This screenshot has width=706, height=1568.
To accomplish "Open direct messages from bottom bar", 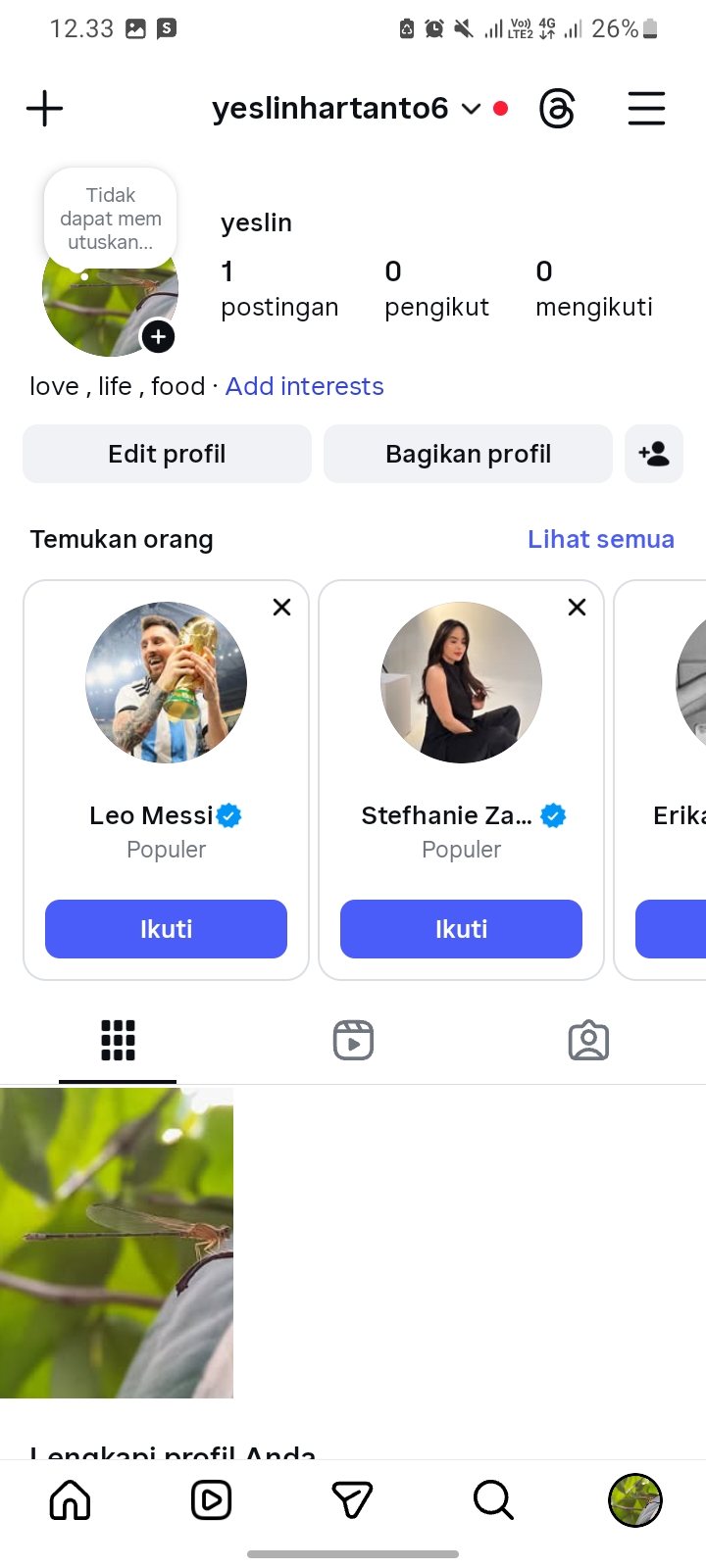I will 352,1500.
